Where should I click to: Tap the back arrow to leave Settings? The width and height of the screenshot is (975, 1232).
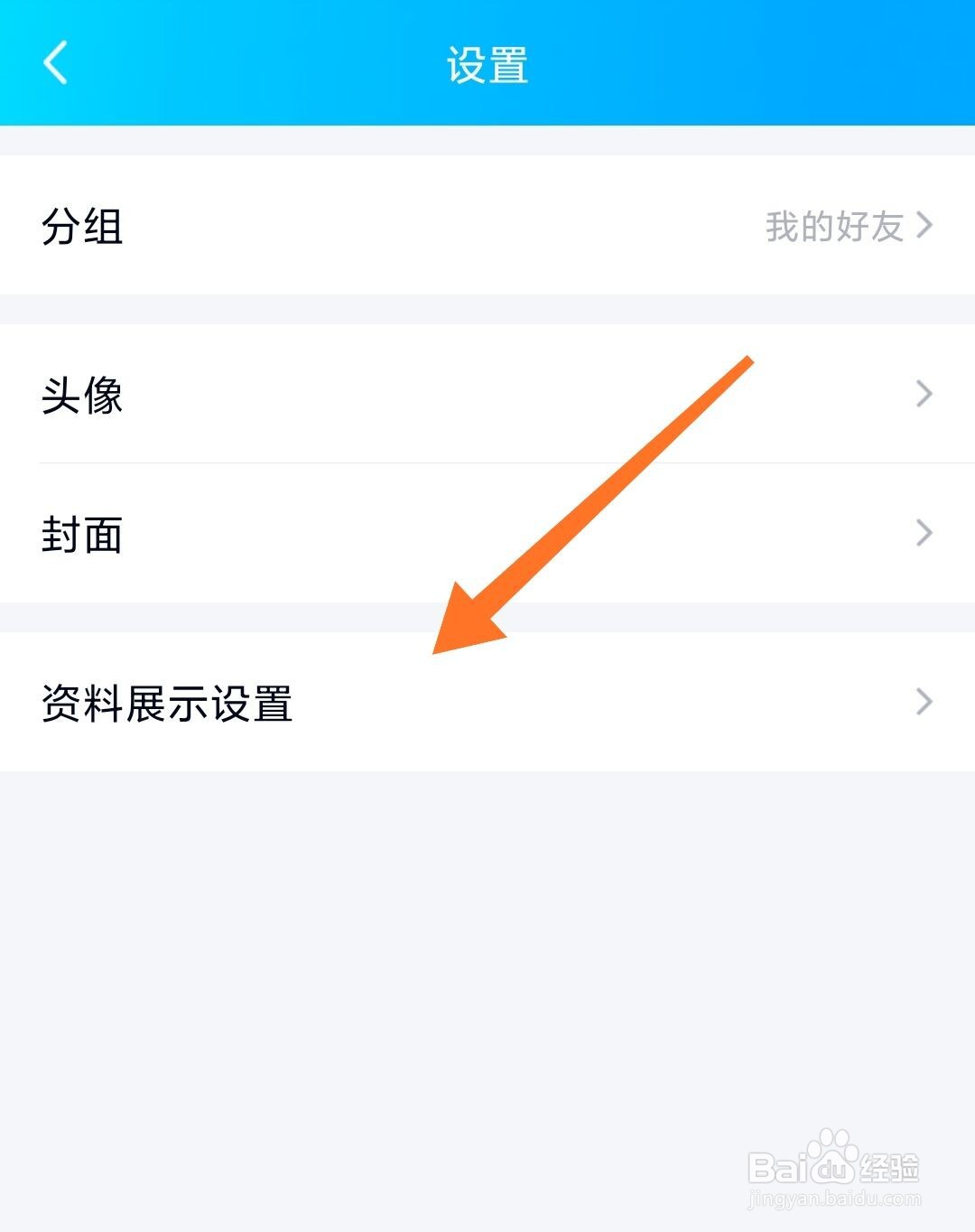[54, 63]
